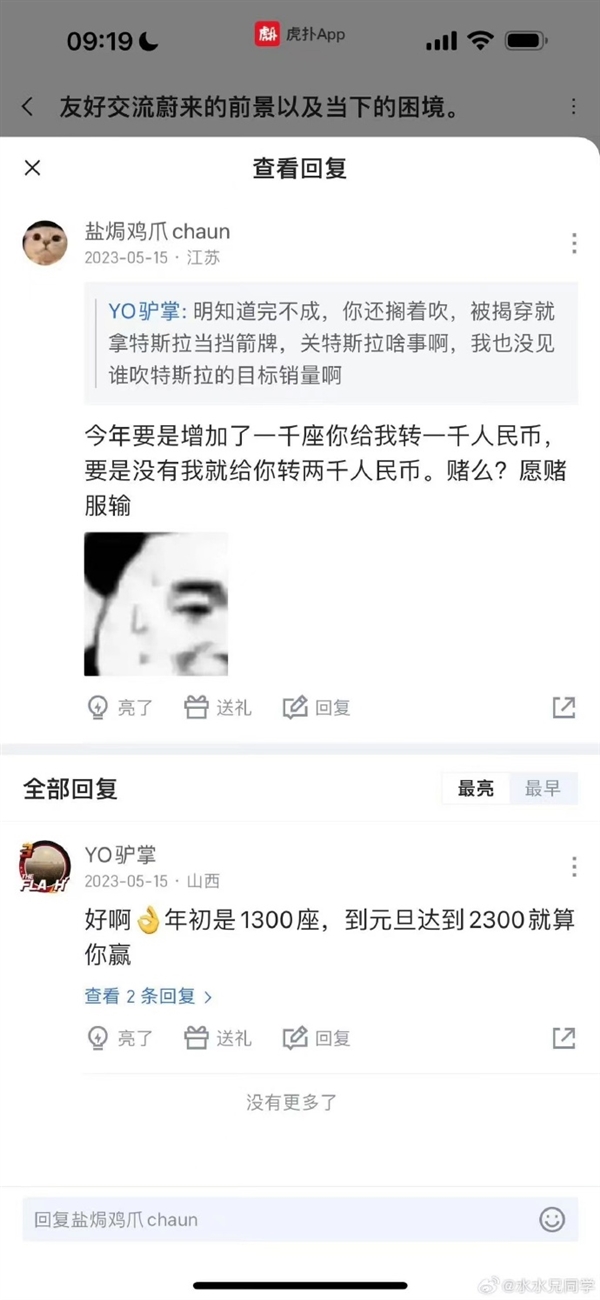Share 盐焗鸡爪chaun's comment
This screenshot has width=600, height=1300.
point(564,708)
